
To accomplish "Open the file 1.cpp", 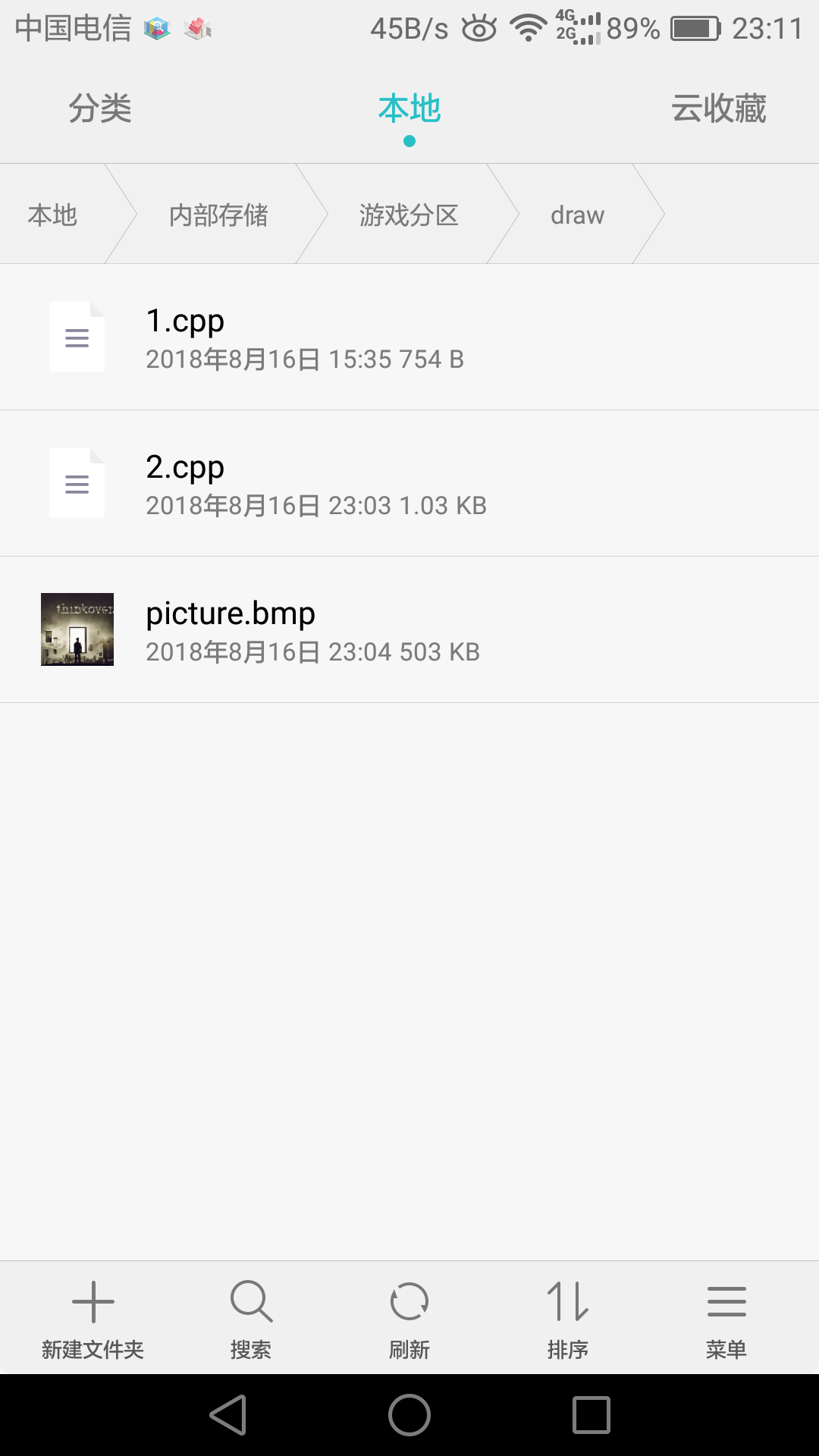I will [x=409, y=337].
